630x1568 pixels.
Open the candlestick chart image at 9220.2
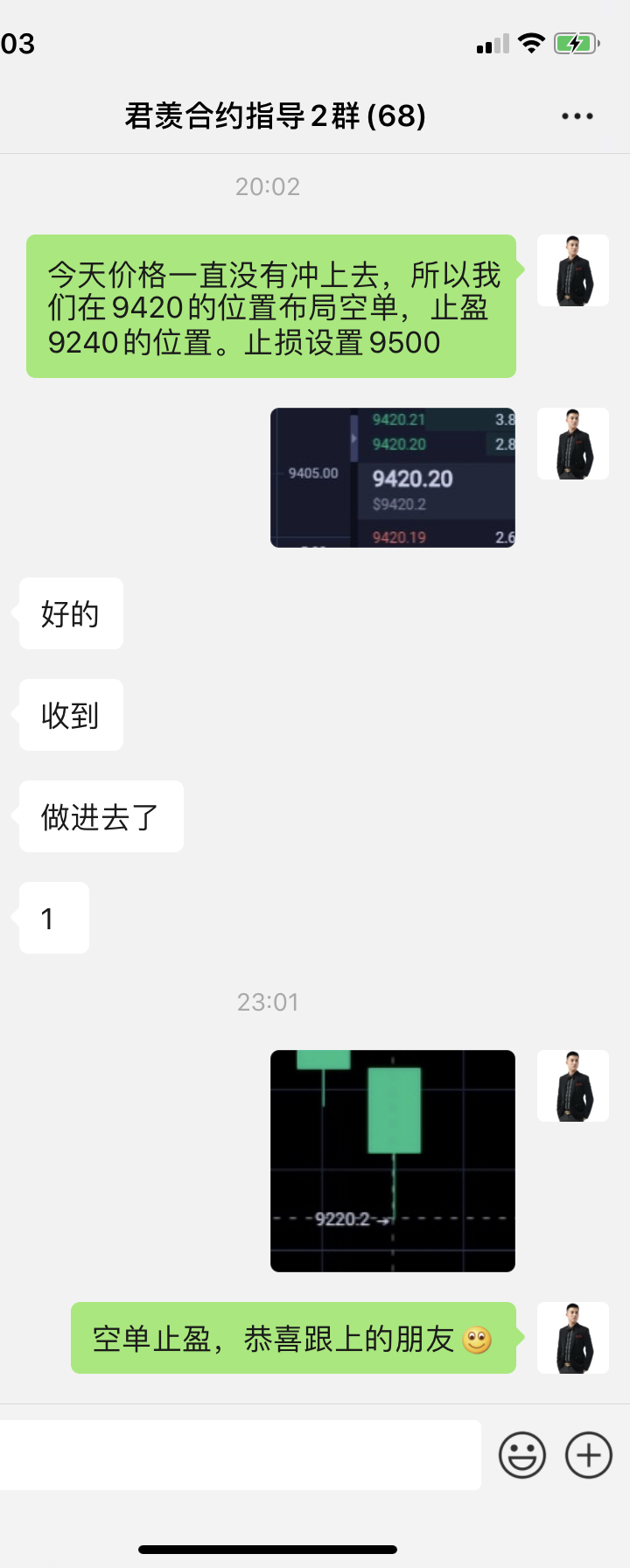click(392, 1159)
